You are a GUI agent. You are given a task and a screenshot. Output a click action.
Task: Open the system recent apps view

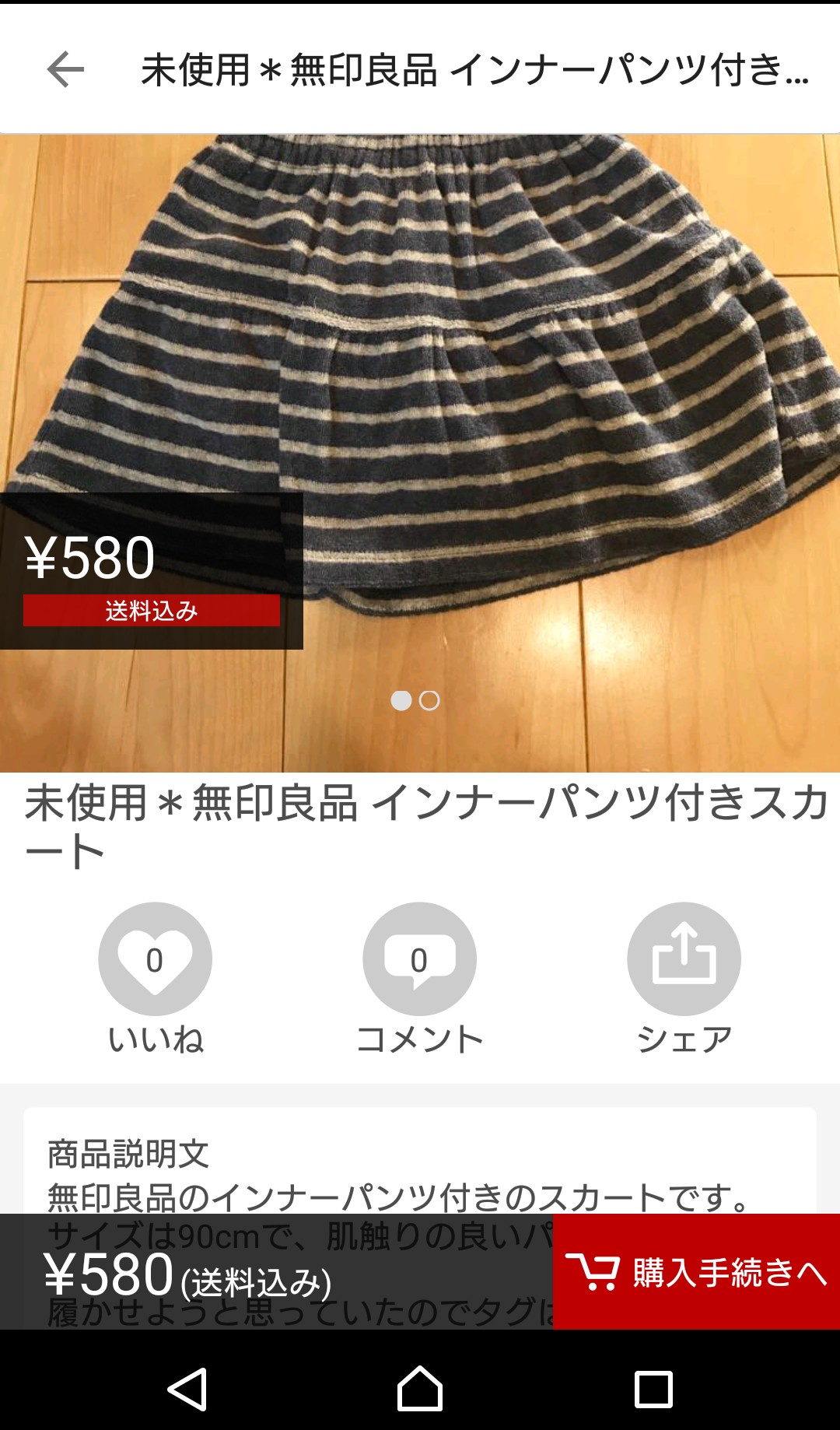(x=653, y=1389)
